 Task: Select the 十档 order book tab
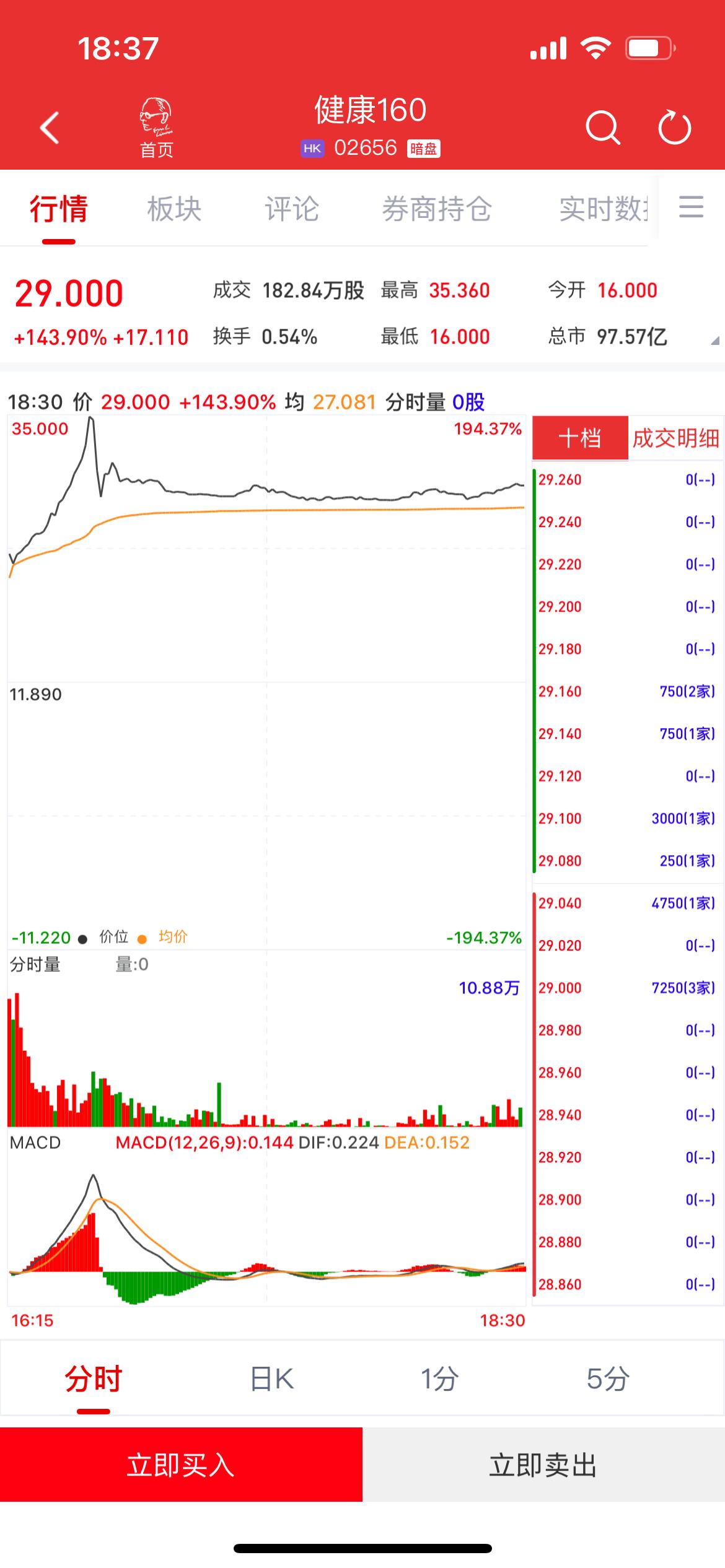[580, 438]
